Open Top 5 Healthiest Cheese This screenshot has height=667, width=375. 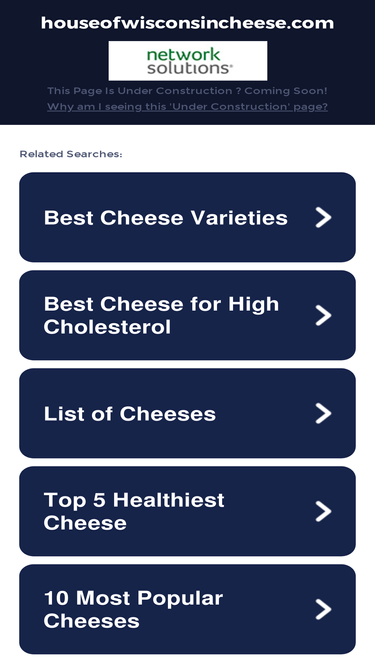pos(188,511)
